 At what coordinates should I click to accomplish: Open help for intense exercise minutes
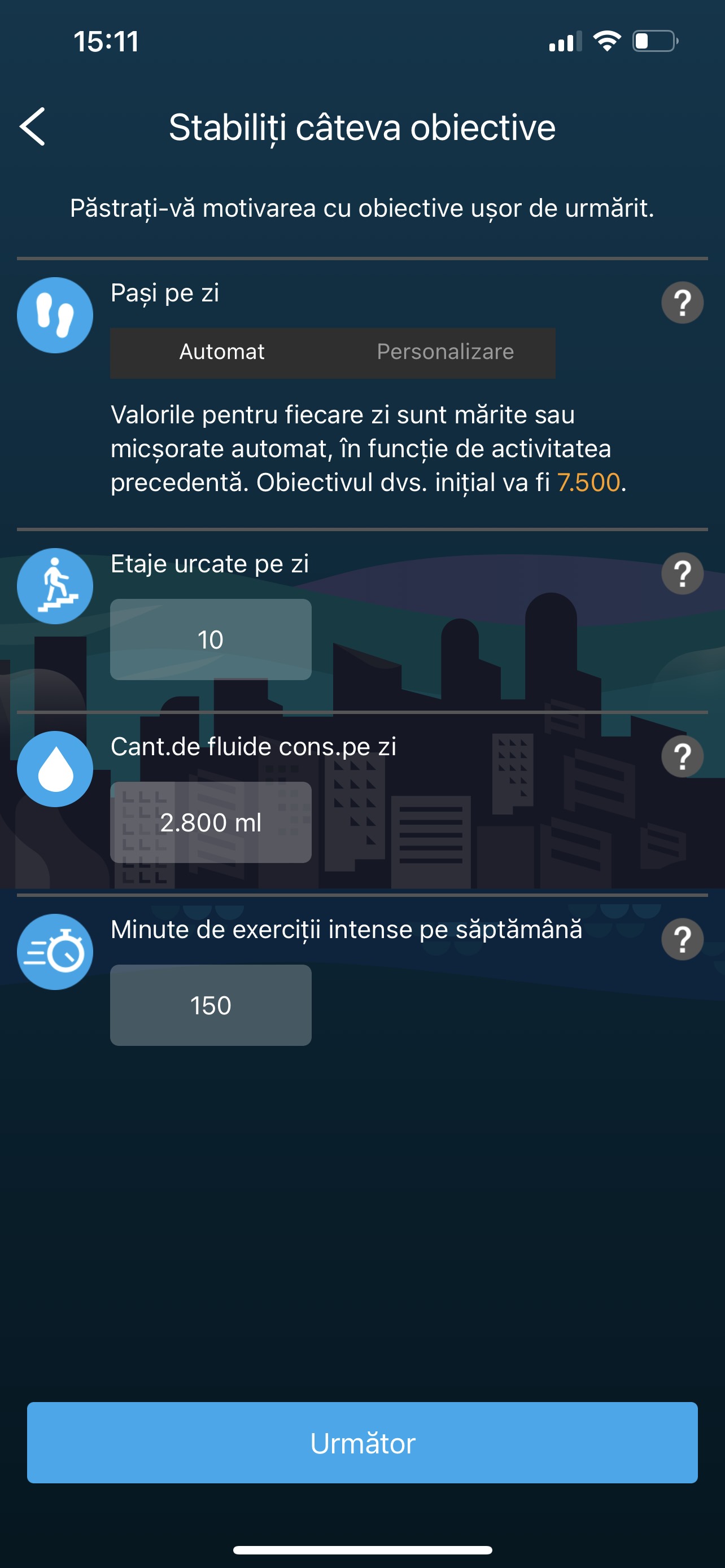pyautogui.click(x=683, y=939)
